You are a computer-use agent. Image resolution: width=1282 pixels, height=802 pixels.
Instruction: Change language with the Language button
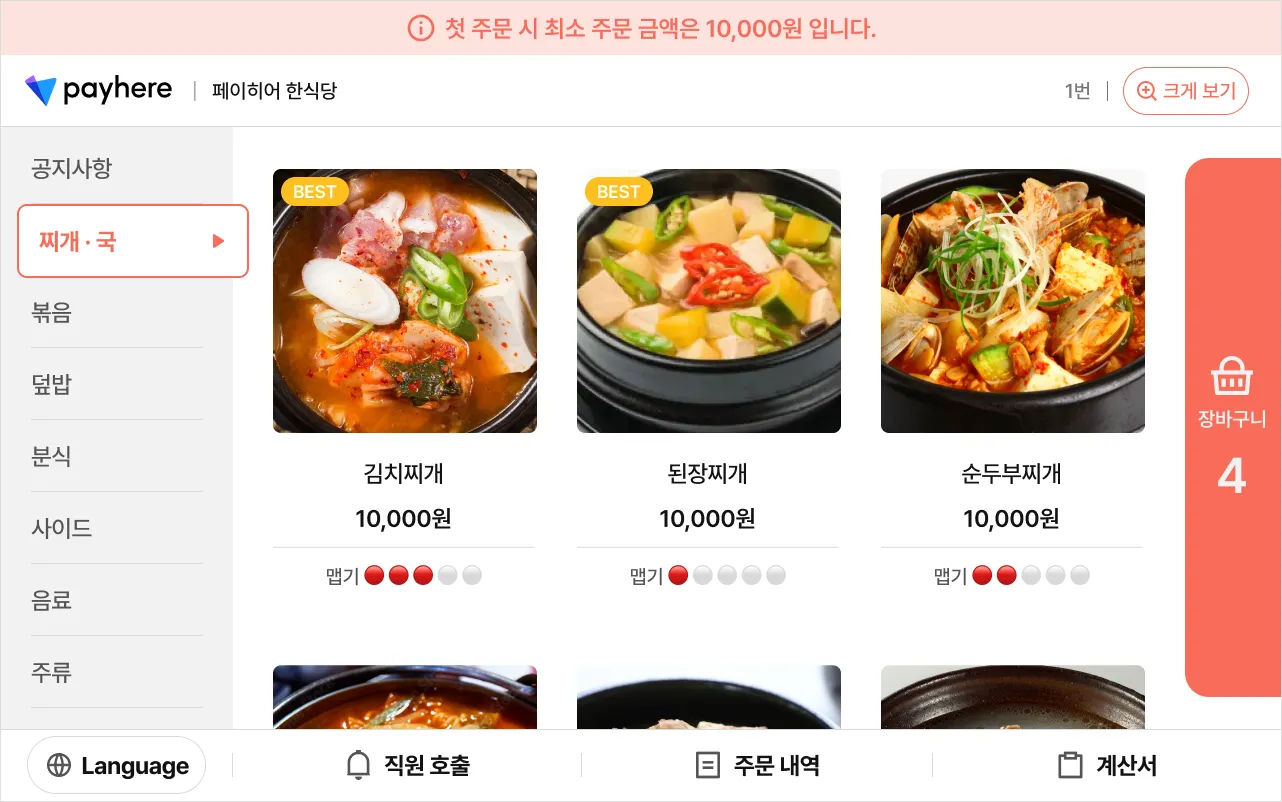tap(116, 766)
